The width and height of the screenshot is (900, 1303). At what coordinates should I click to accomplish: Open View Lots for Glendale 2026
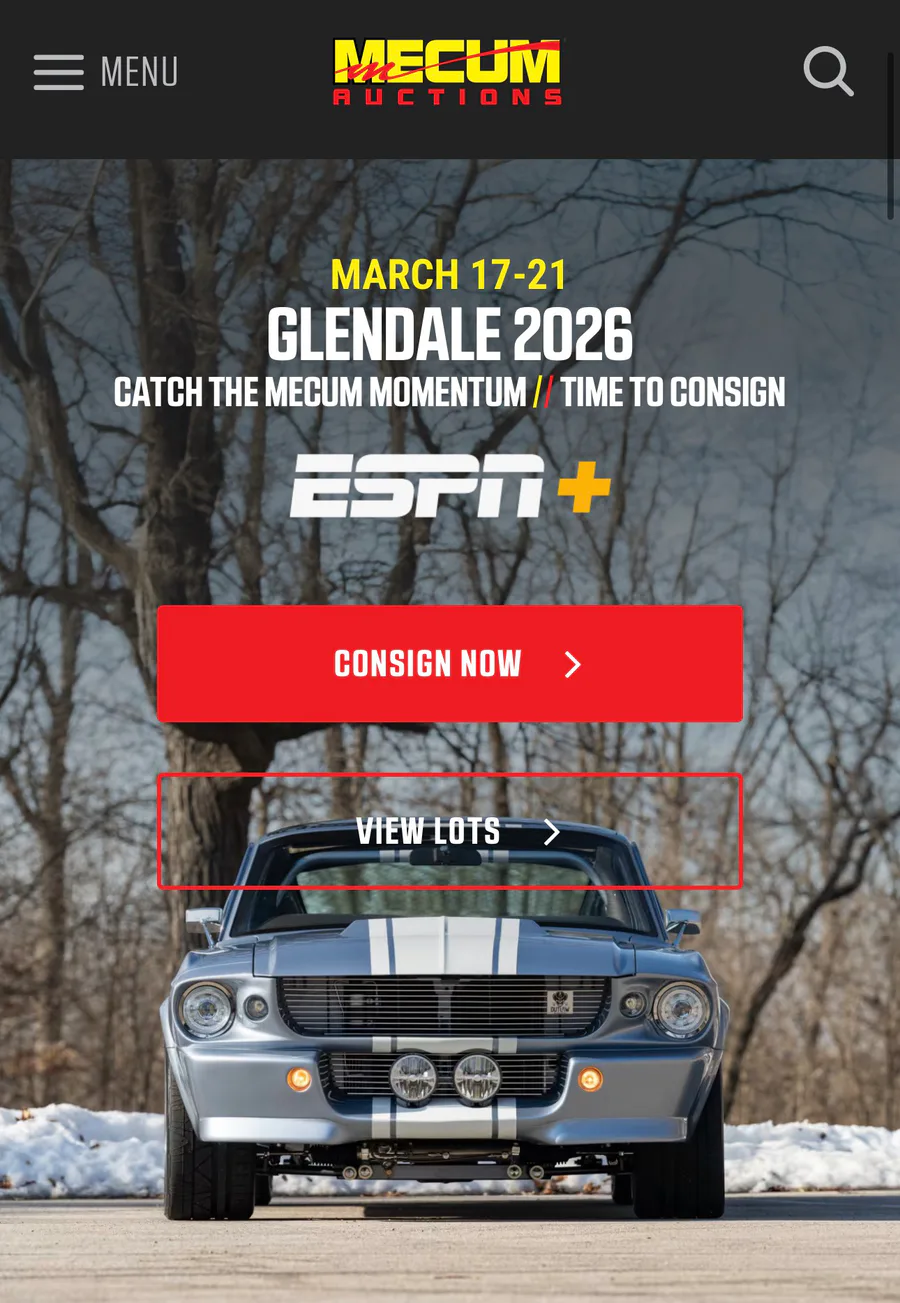(x=449, y=831)
